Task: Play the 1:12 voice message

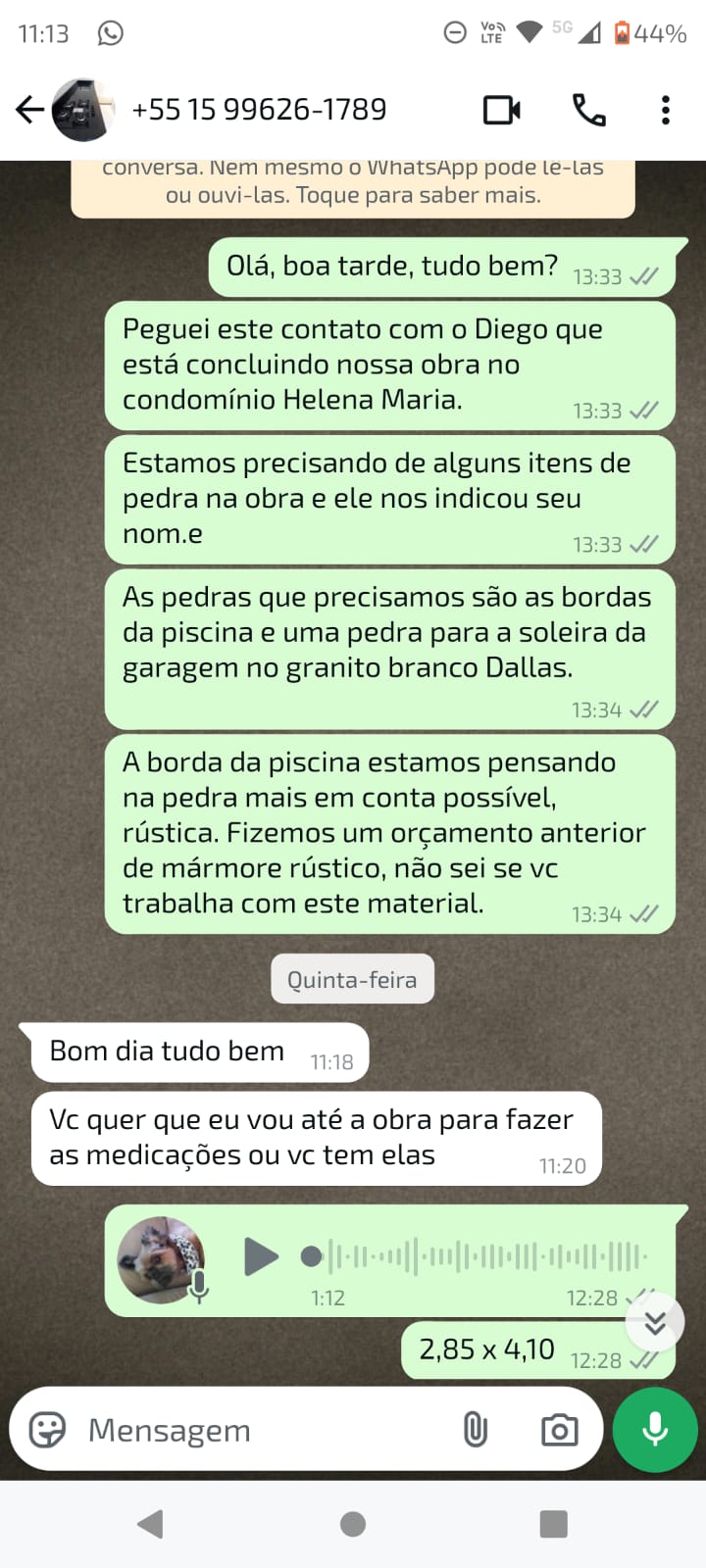Action: click(261, 1256)
